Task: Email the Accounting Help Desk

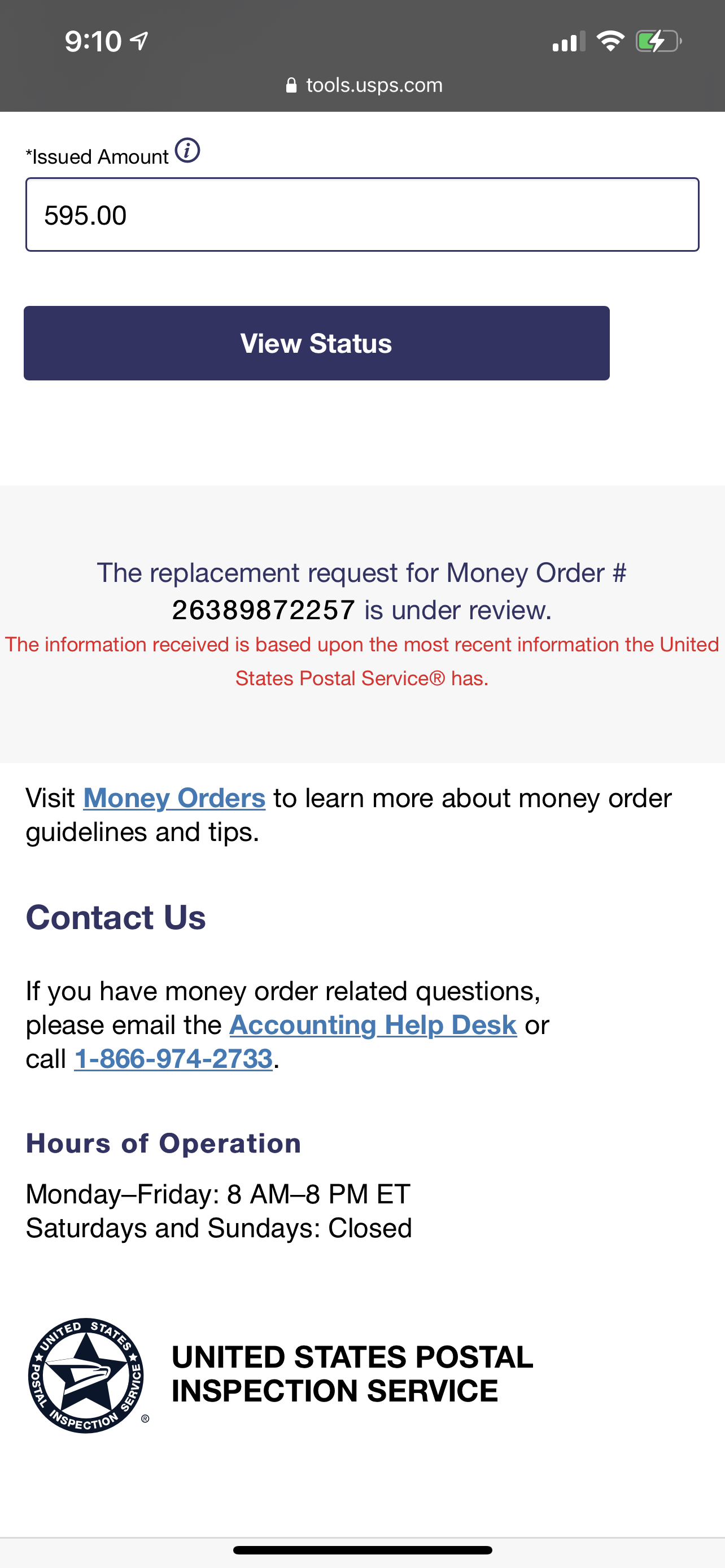Action: [x=373, y=1025]
